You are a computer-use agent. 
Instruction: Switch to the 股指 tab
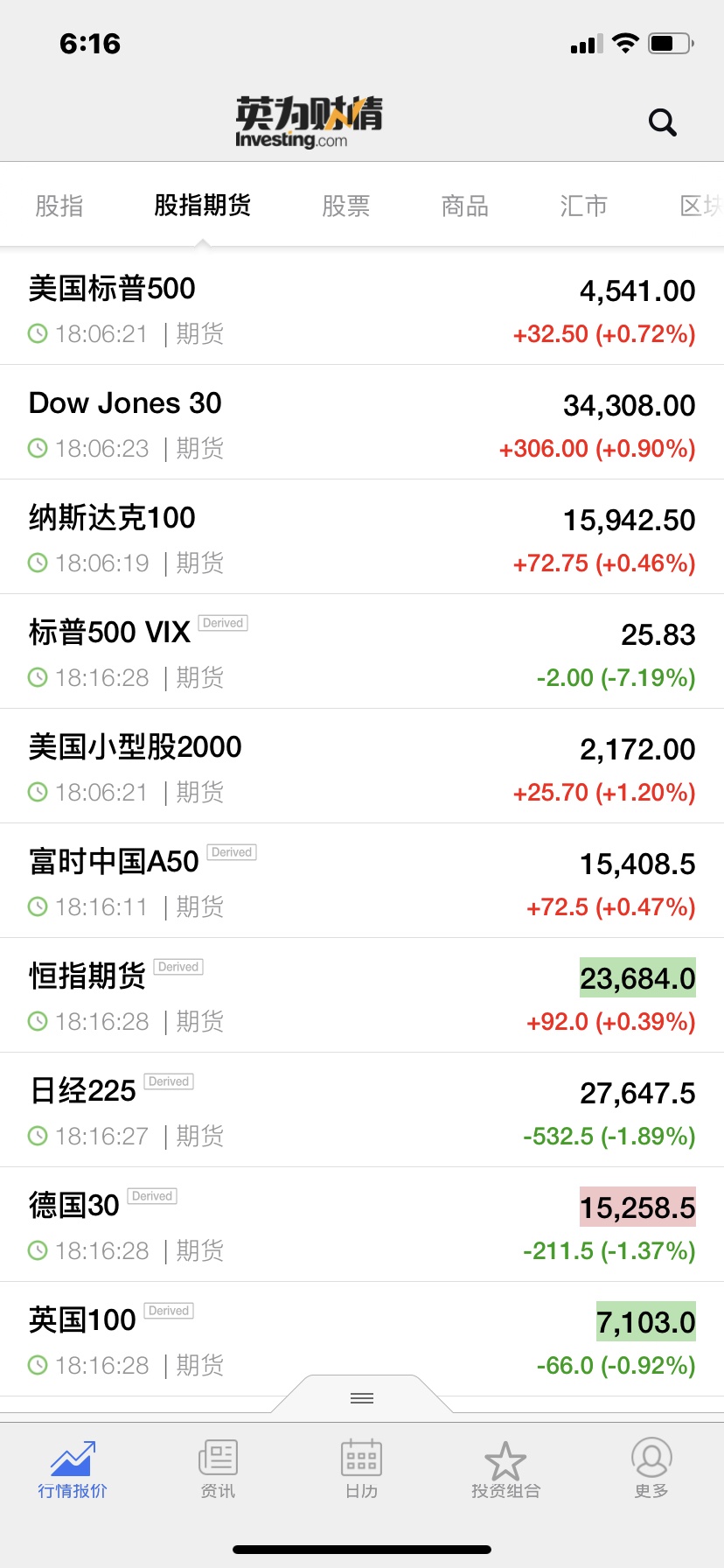tap(59, 206)
